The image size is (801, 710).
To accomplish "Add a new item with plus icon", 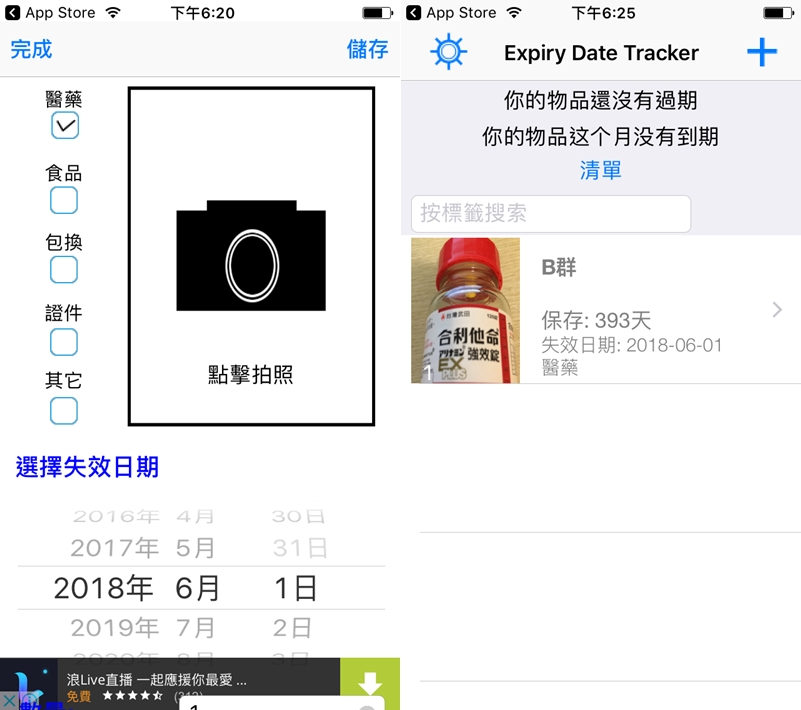I will pyautogui.click(x=762, y=52).
